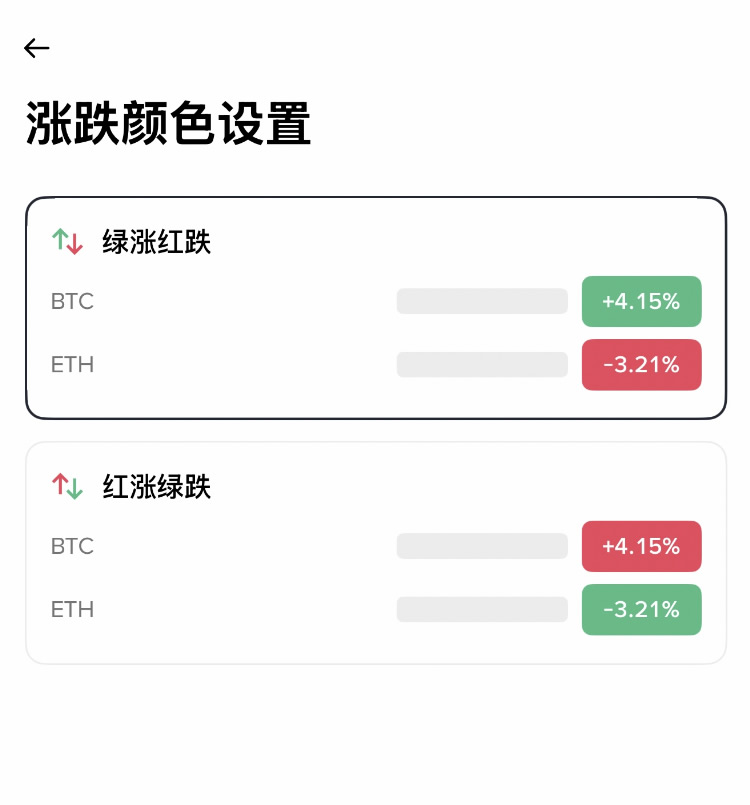Select the 红涨绿跌 color scheme option

375,551
